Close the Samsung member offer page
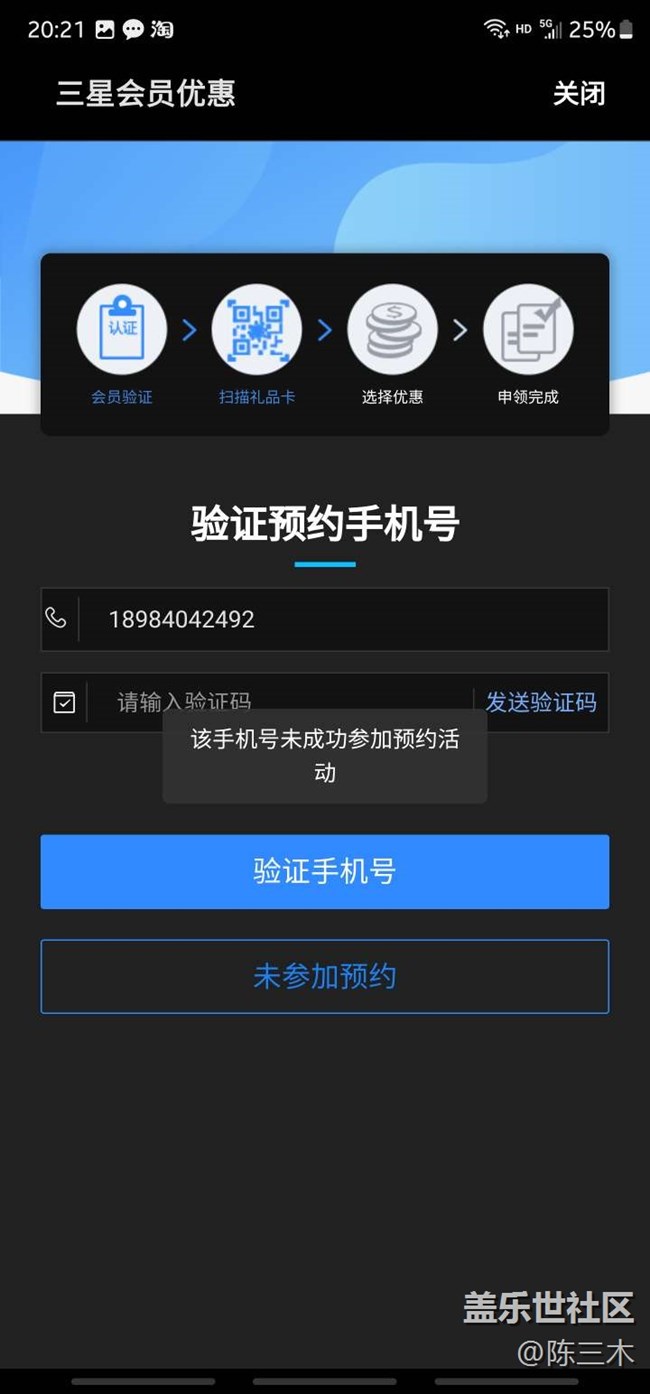This screenshot has width=650, height=1394. pos(579,94)
